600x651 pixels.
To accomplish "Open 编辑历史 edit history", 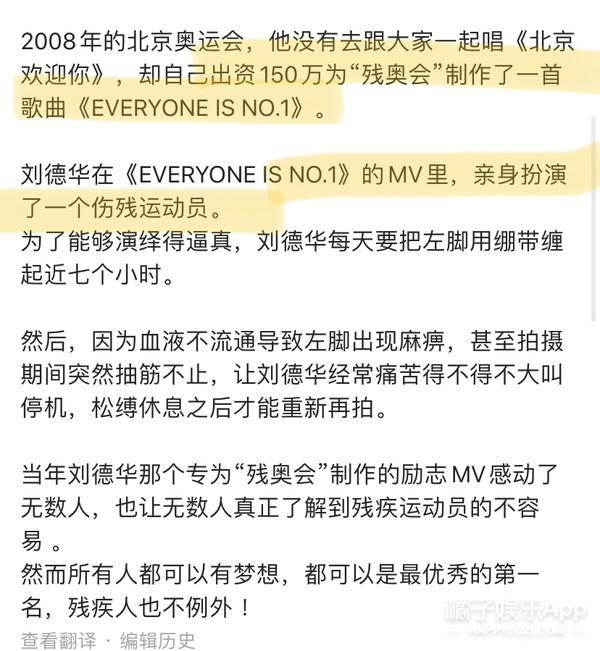I will pyautogui.click(x=158, y=641).
